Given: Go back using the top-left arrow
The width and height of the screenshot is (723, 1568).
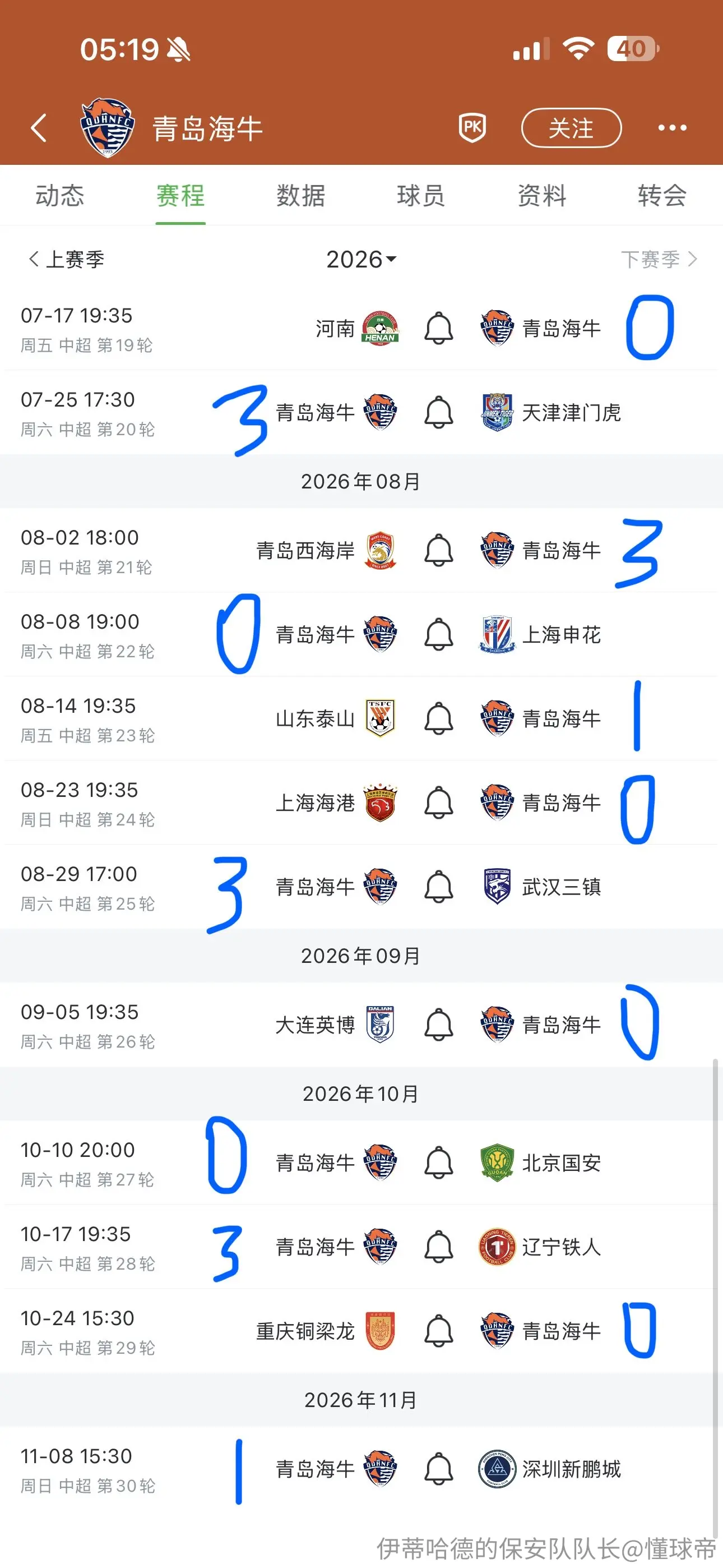Looking at the screenshot, I should pos(38,128).
